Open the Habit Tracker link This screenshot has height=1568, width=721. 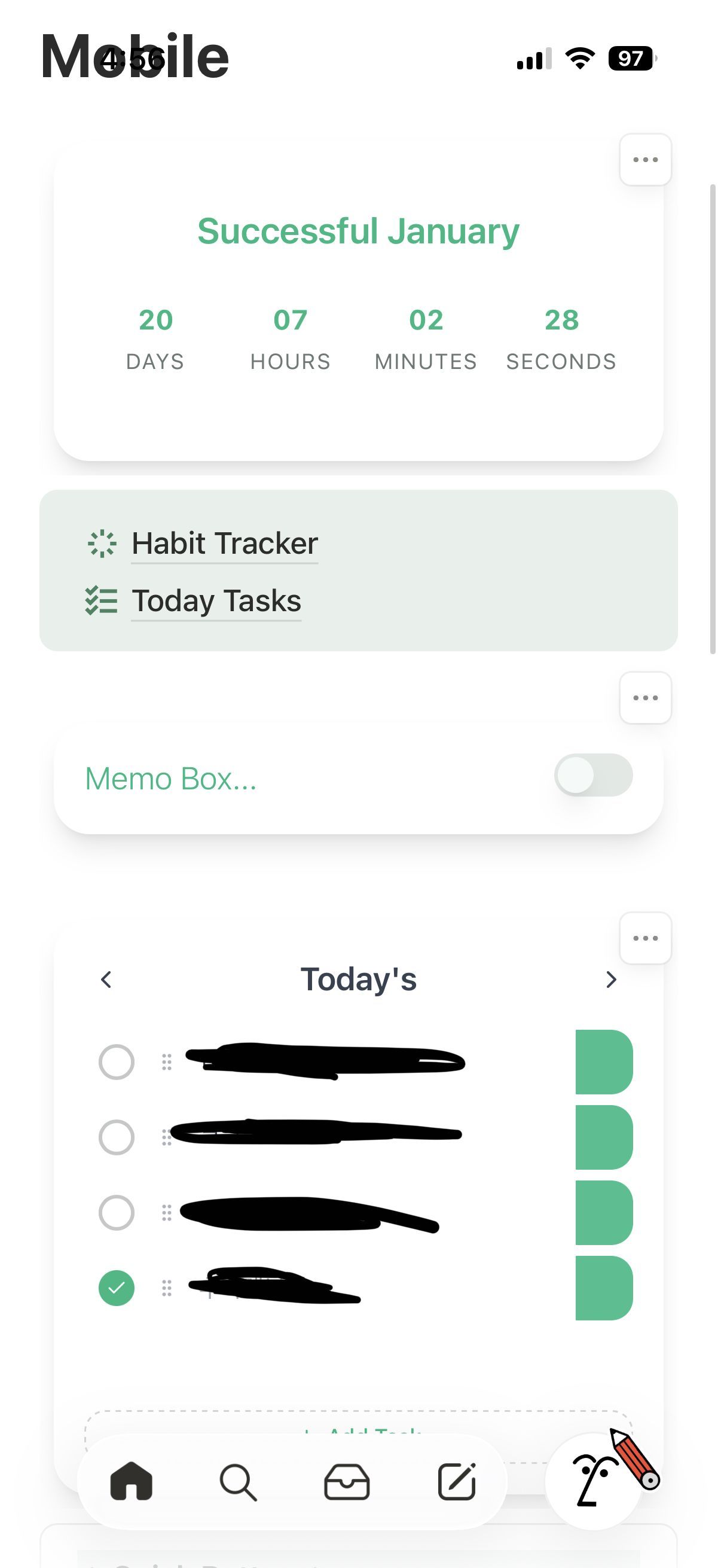(x=225, y=544)
